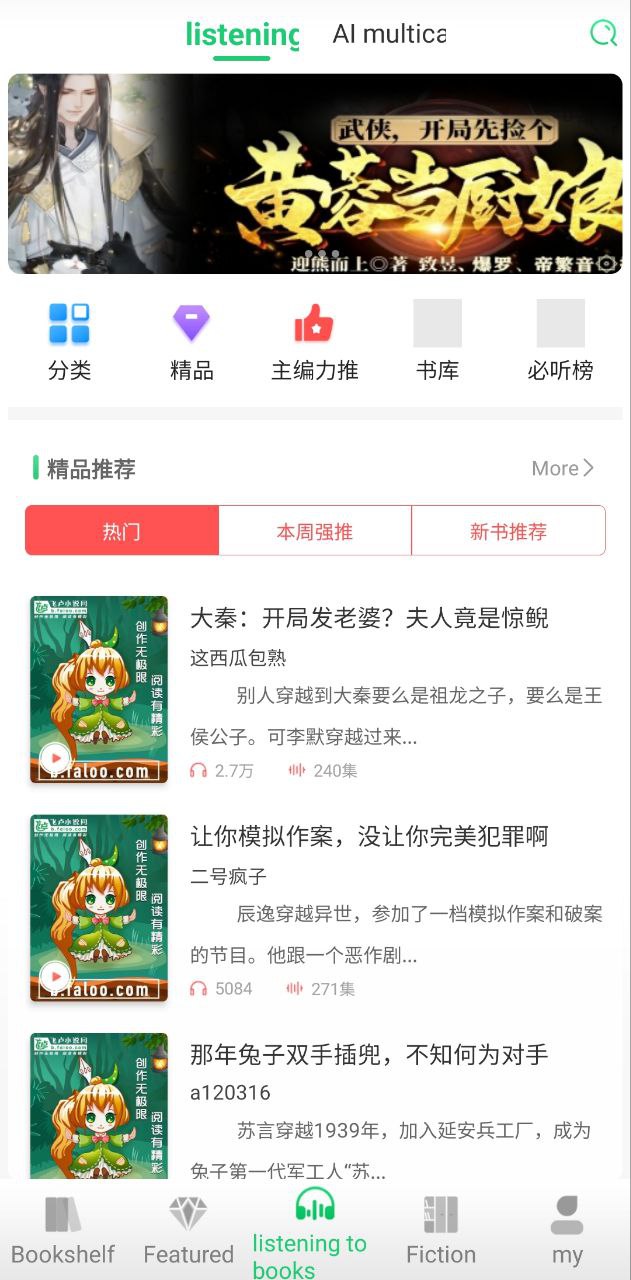Select the 本周强推 segment
Image resolution: width=631 pixels, height=1280 pixels.
pos(315,531)
